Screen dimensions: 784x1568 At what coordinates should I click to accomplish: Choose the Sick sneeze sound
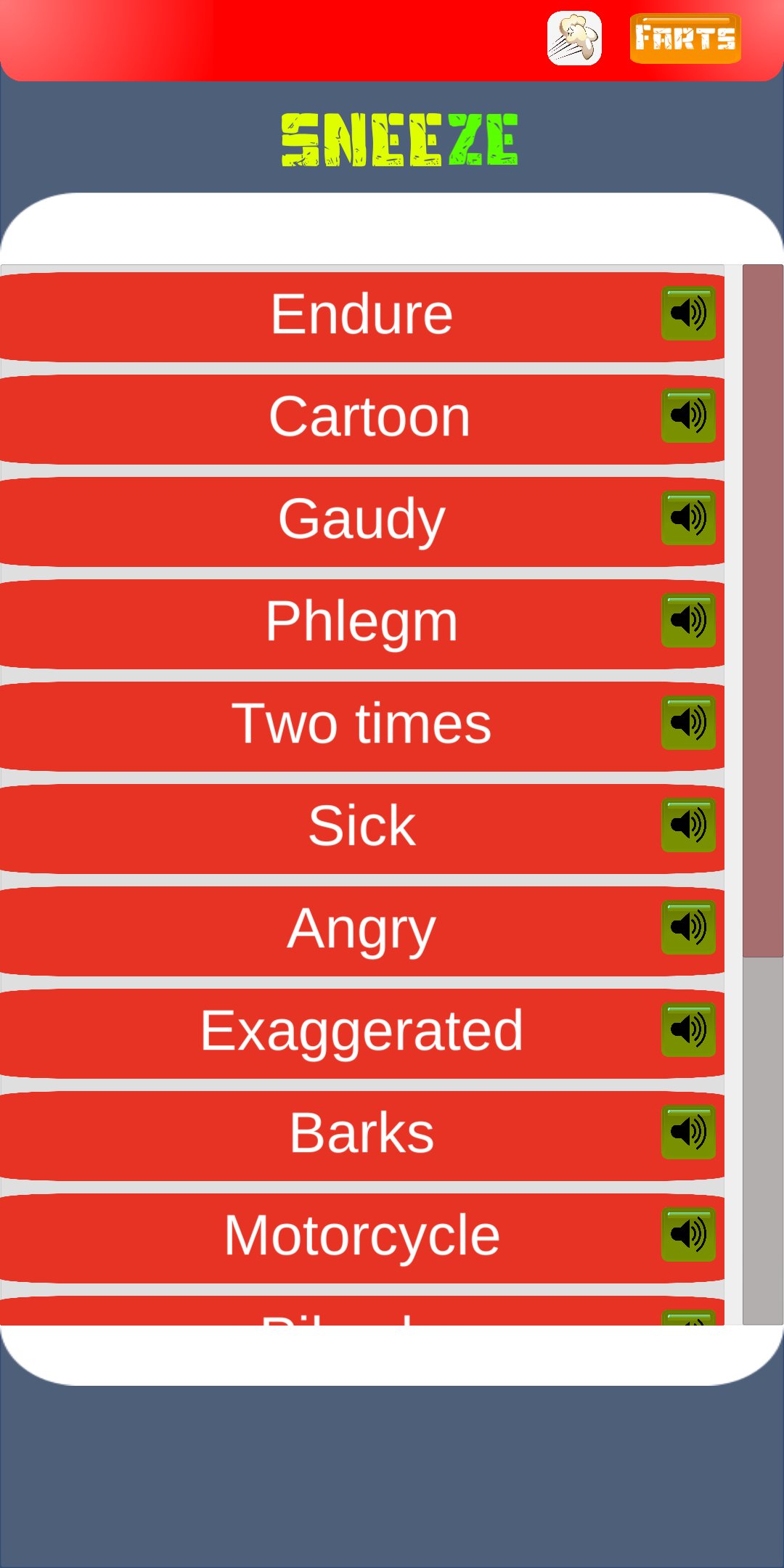coord(362,828)
